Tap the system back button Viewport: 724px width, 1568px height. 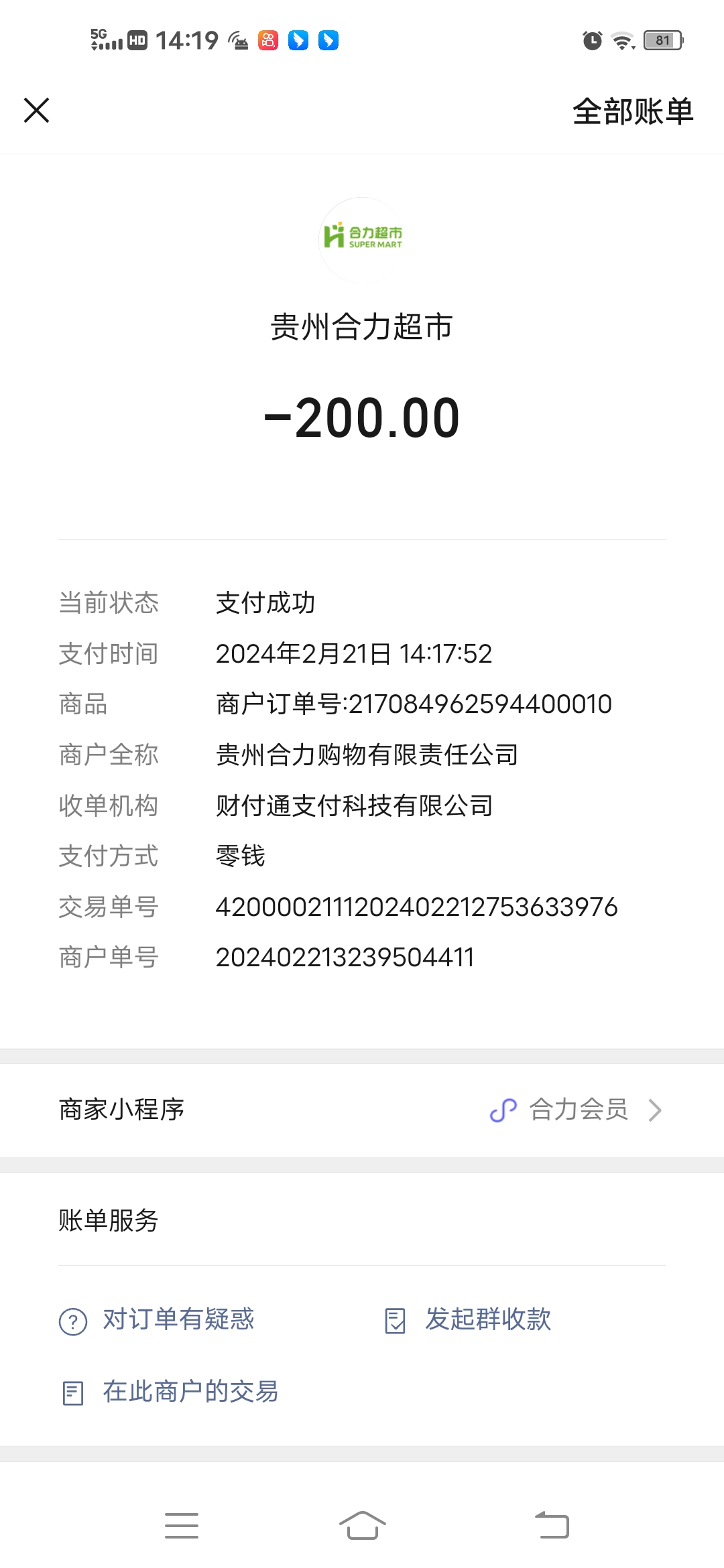(x=552, y=1525)
